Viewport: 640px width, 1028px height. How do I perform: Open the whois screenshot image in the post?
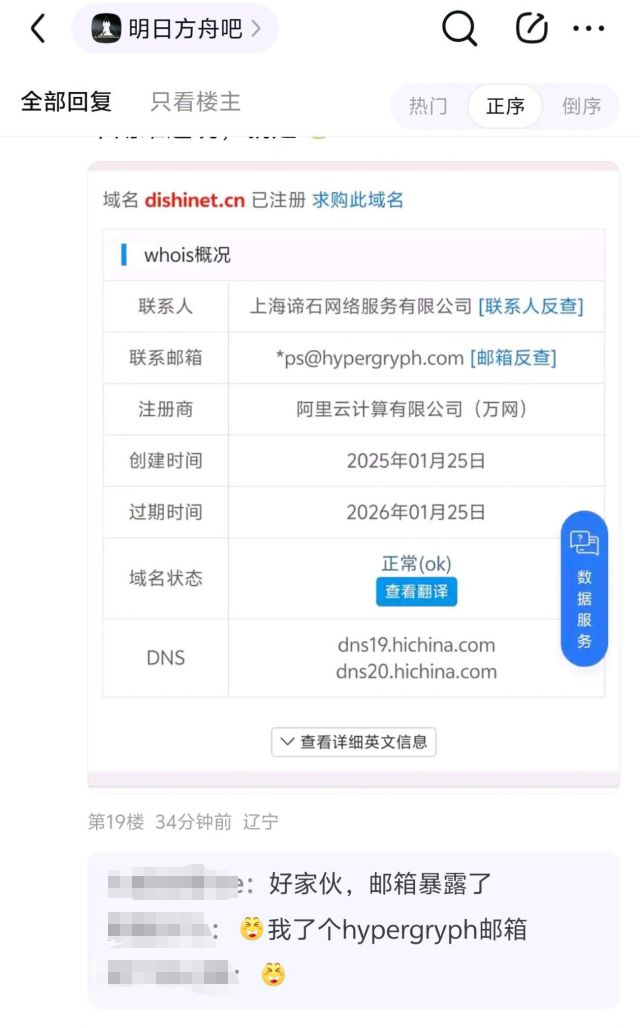(354, 475)
